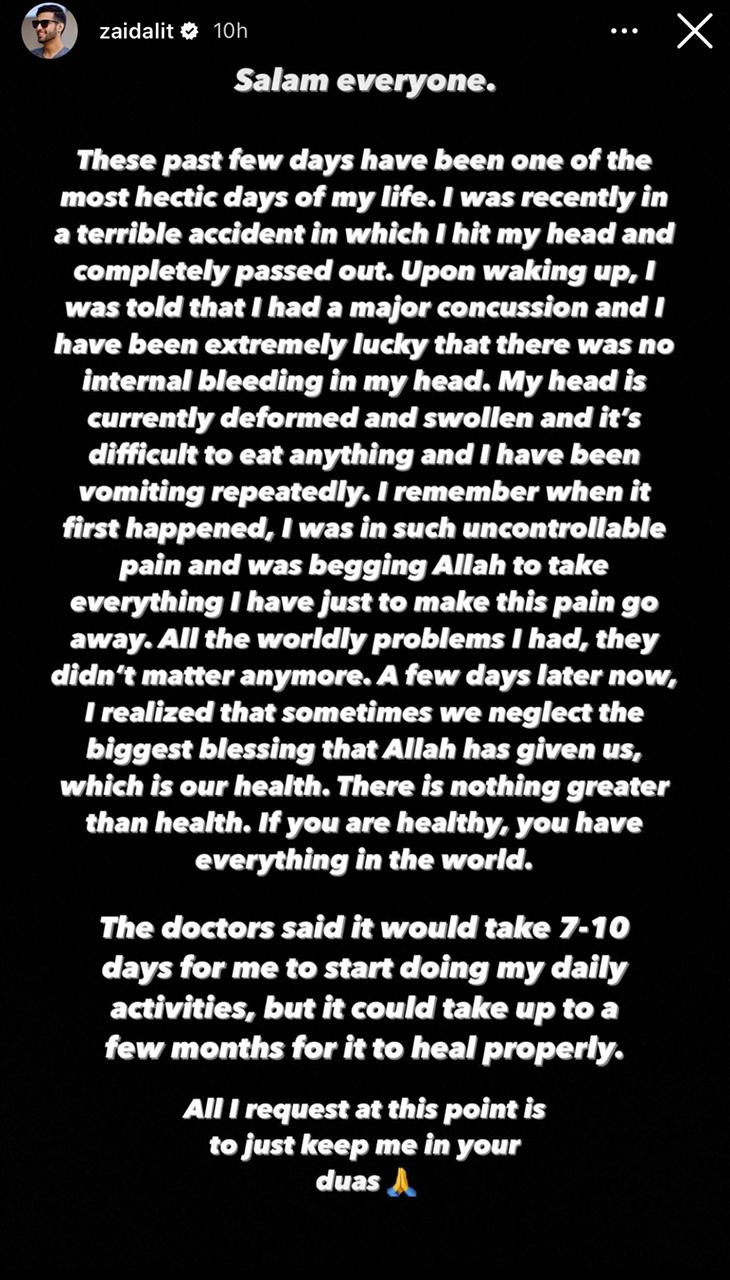Open the three-dot story options menu

pyautogui.click(x=624, y=31)
